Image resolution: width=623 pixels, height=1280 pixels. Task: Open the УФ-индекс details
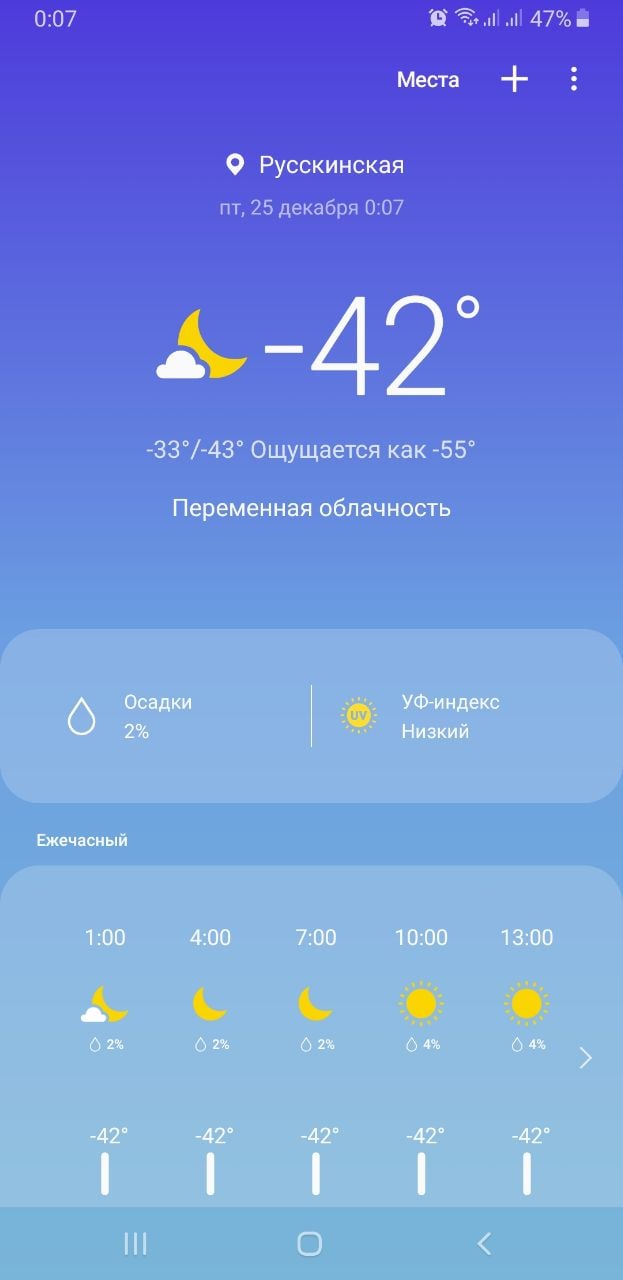point(449,716)
